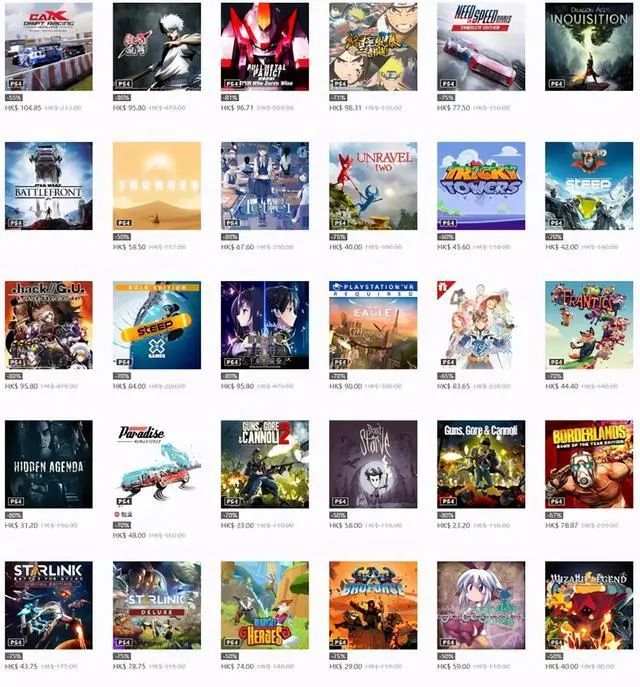
Task: View the Full Metal Panic game tile
Action: [x=264, y=46]
